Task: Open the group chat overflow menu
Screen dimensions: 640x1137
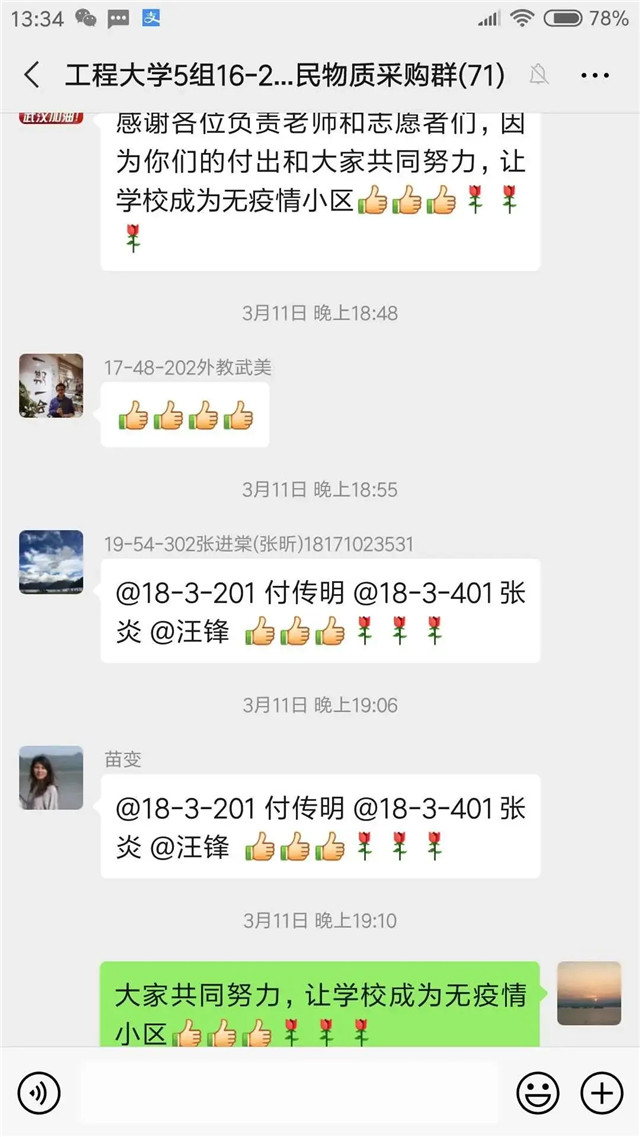Action: (x=595, y=75)
